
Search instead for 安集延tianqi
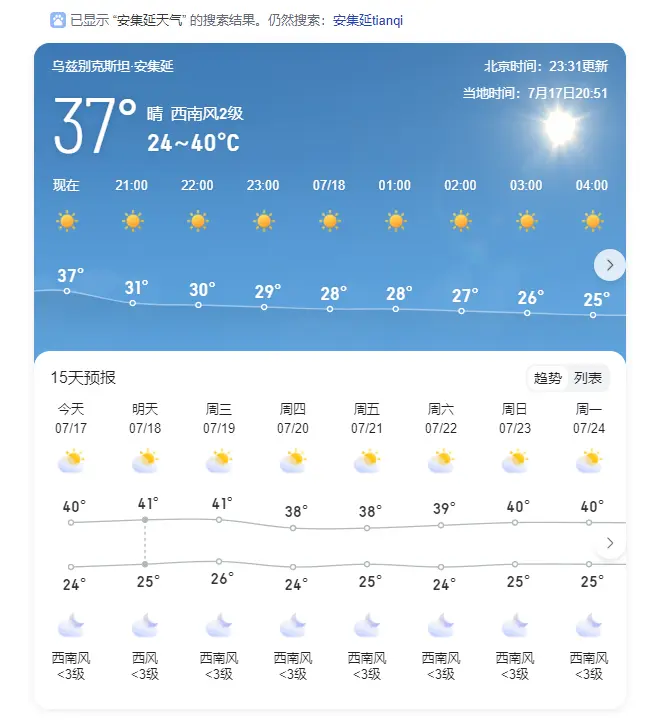pyautogui.click(x=368, y=20)
